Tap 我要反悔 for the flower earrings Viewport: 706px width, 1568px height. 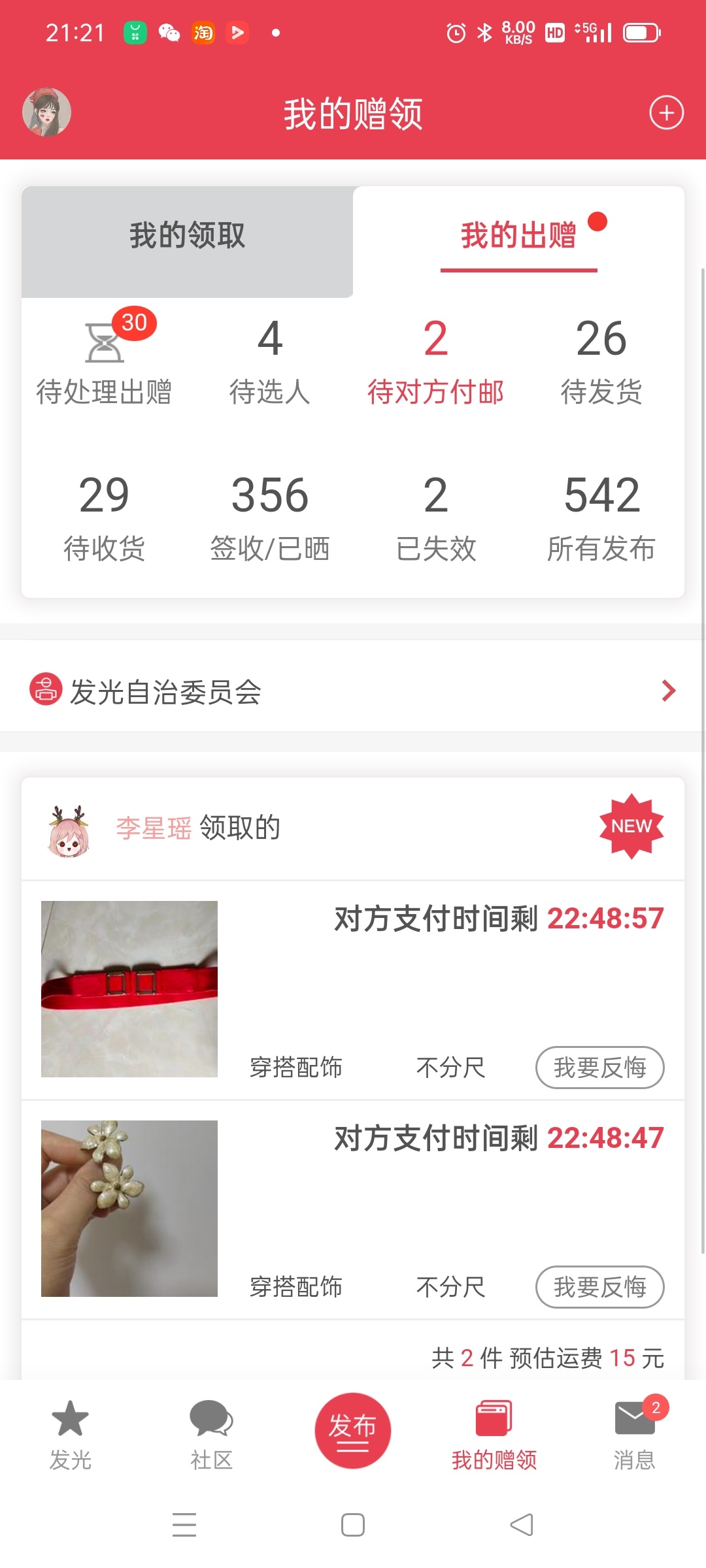coord(599,1287)
